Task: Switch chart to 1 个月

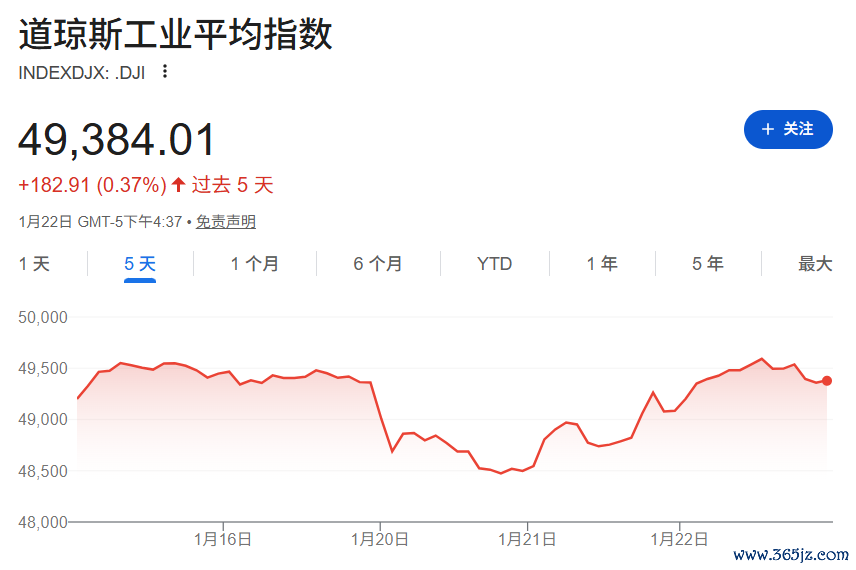Action: [254, 264]
